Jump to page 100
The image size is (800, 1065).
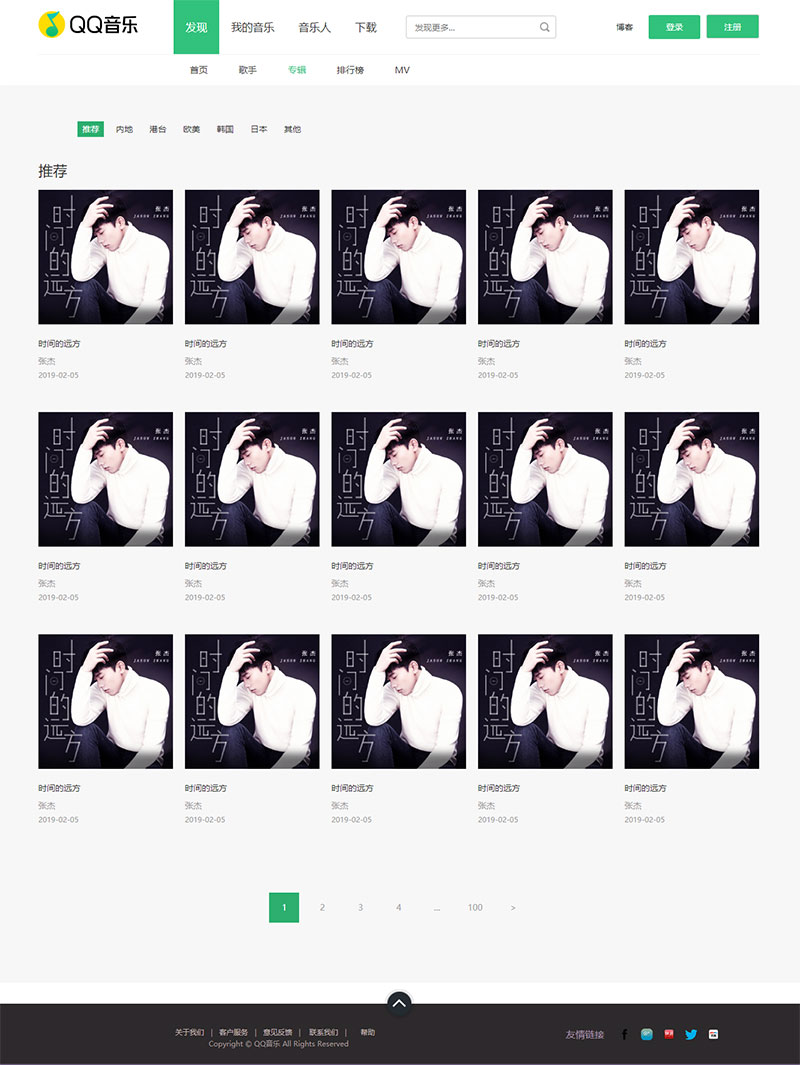point(475,907)
